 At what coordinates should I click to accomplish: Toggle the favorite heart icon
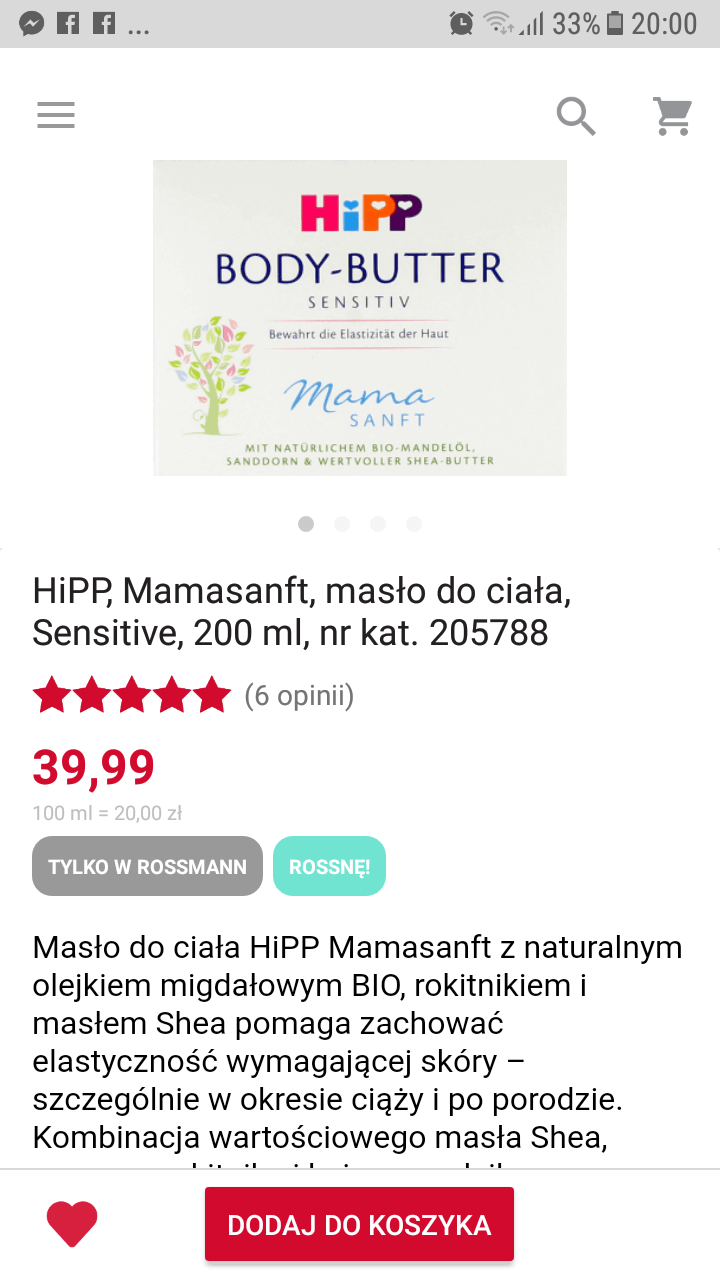[x=72, y=1224]
